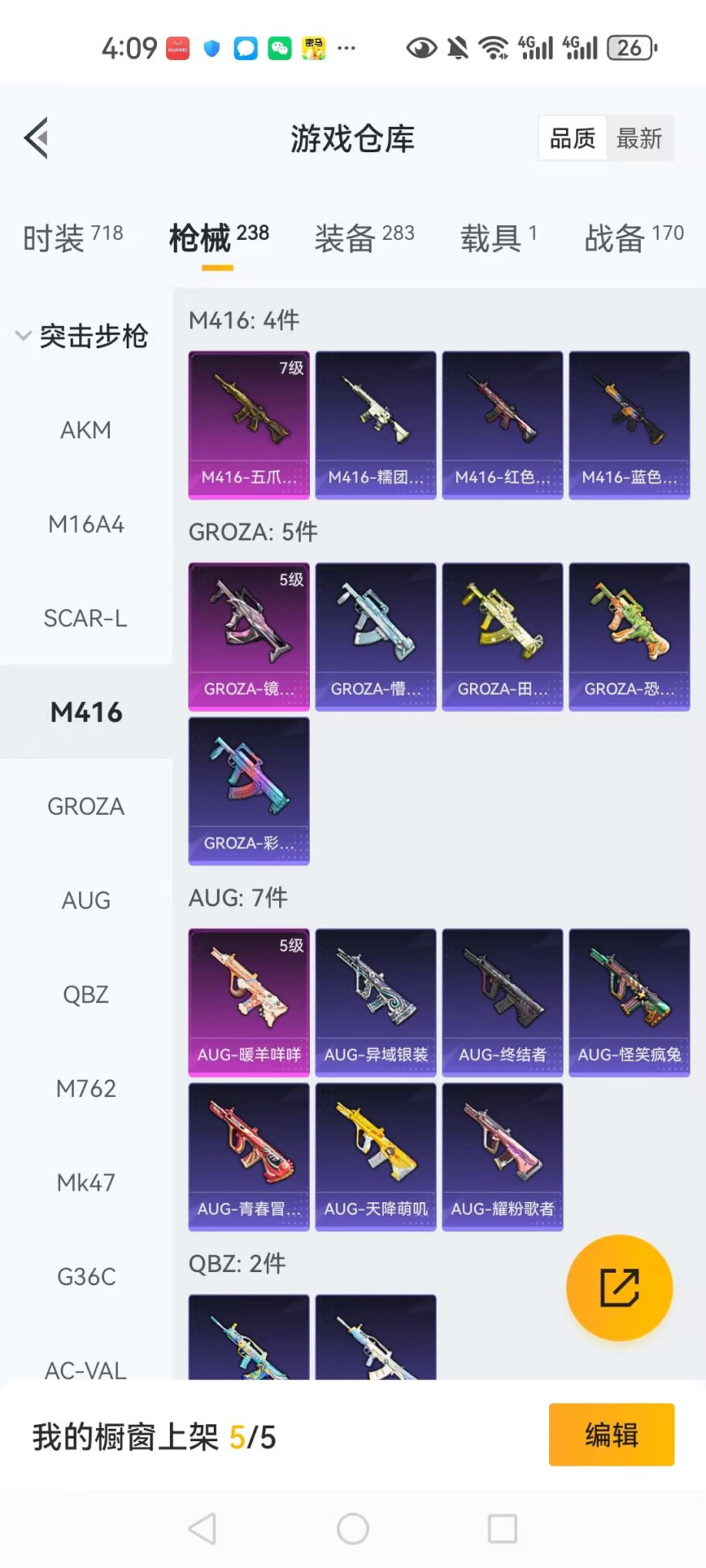The height and width of the screenshot is (1568, 706).
Task: Tap the floating yellow share button
Action: (x=619, y=1287)
